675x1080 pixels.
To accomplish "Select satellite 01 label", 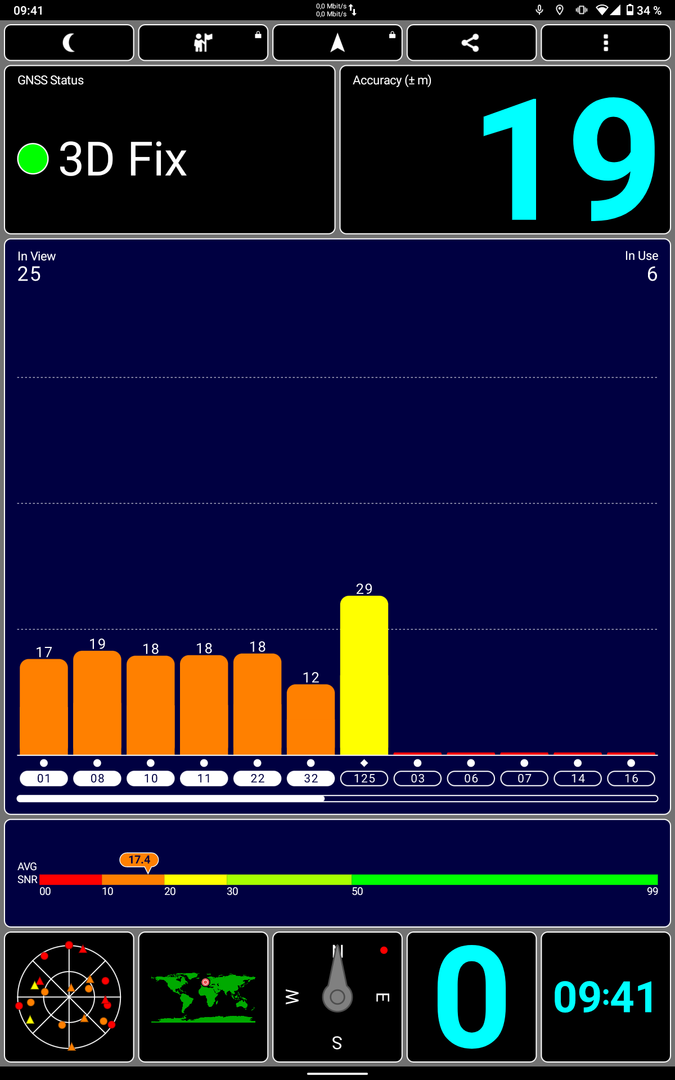I will 43,778.
